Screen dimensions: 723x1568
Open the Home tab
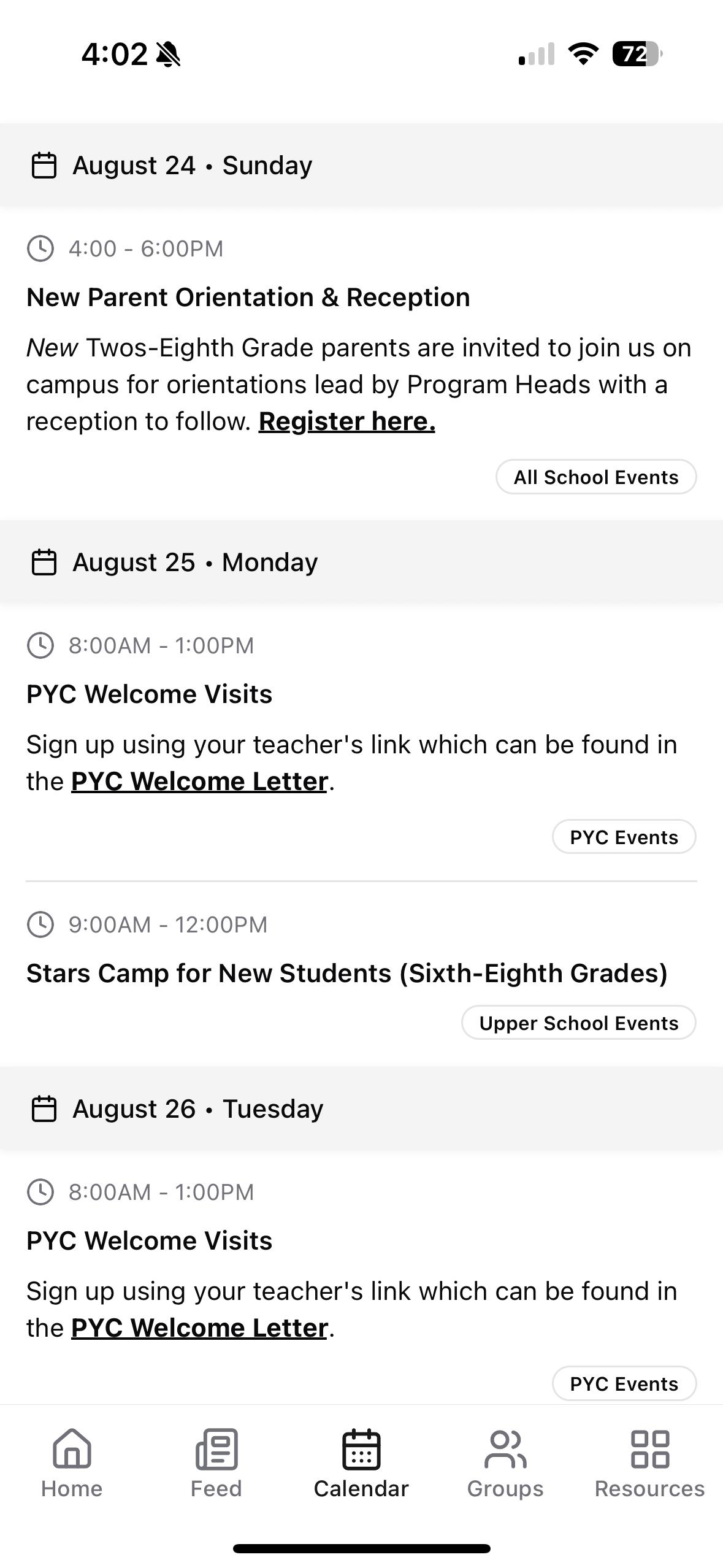click(72, 1463)
